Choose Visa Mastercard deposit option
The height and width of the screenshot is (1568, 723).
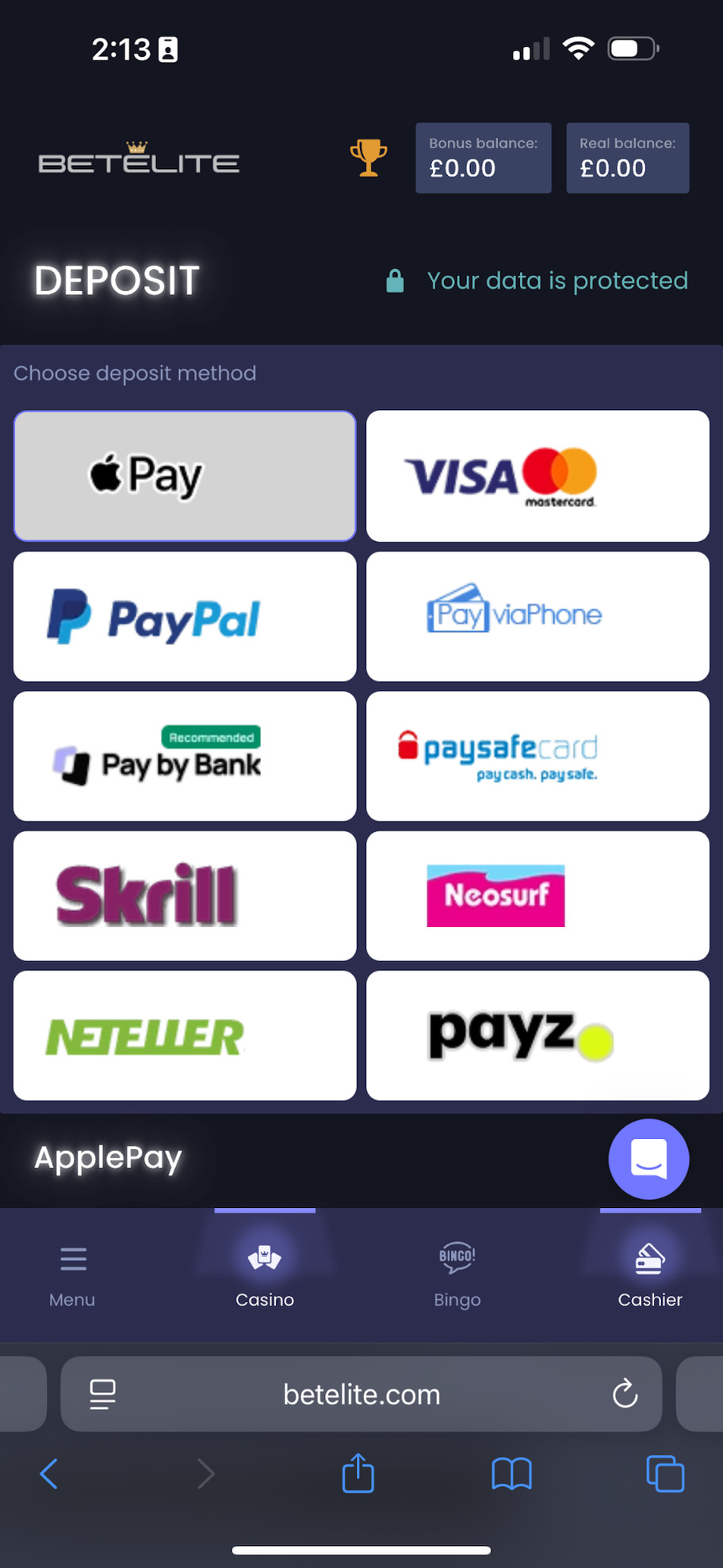point(537,475)
